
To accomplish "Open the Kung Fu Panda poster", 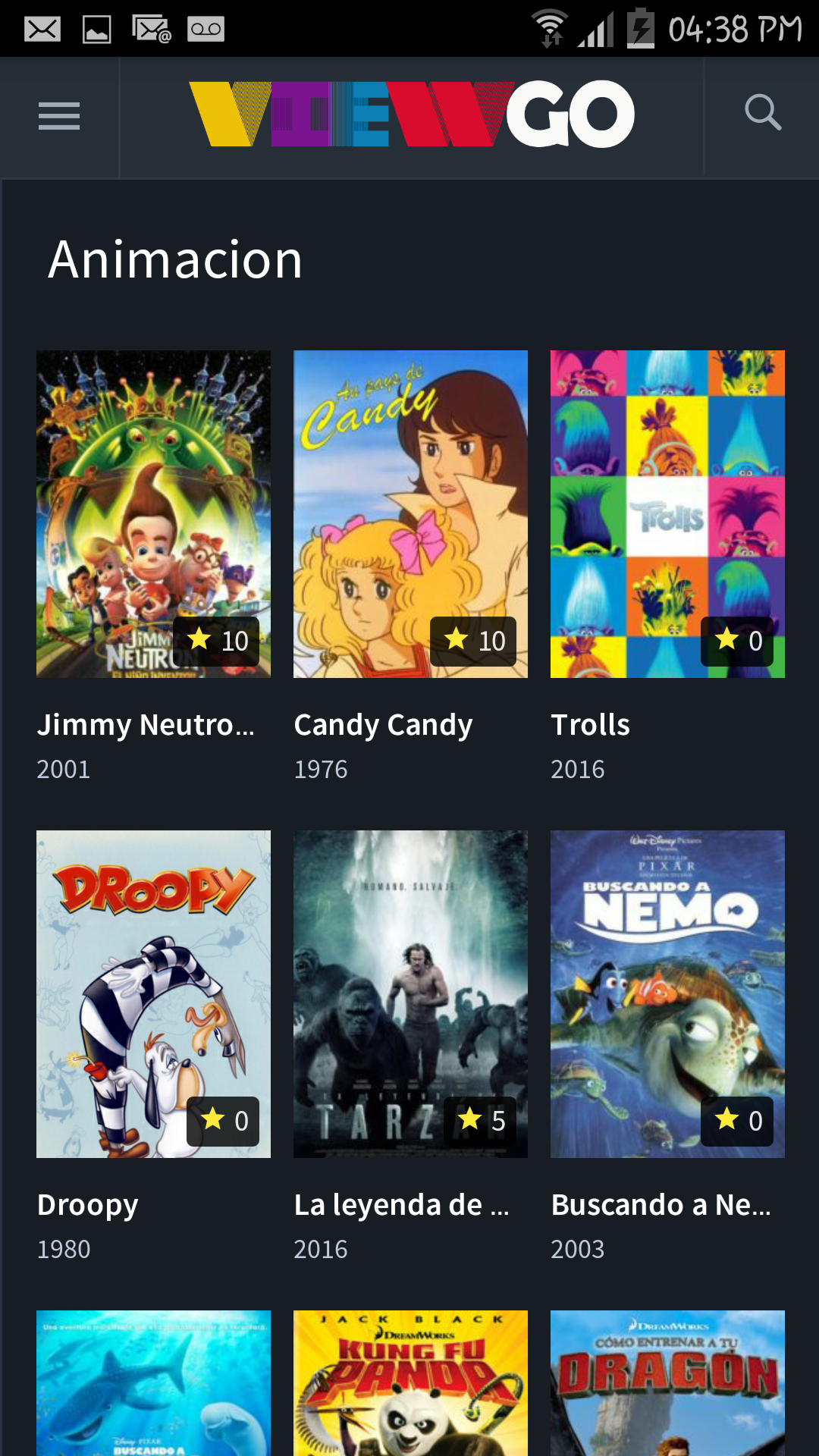I will tap(410, 1384).
